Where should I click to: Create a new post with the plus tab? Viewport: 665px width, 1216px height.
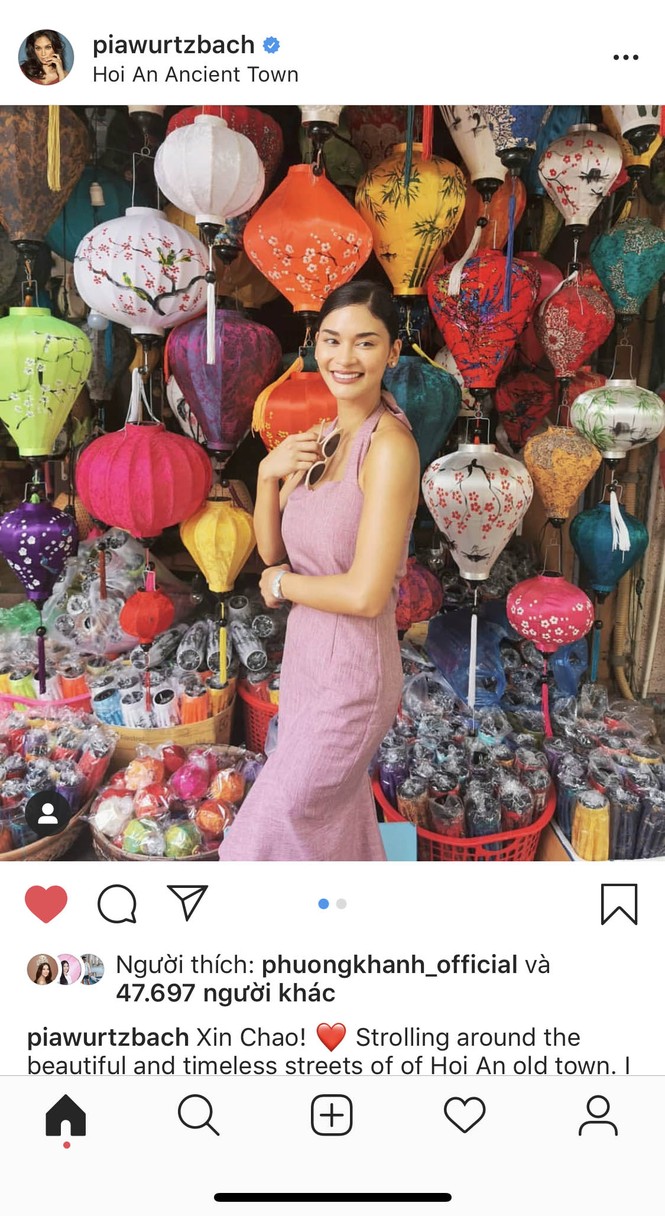(332, 1115)
